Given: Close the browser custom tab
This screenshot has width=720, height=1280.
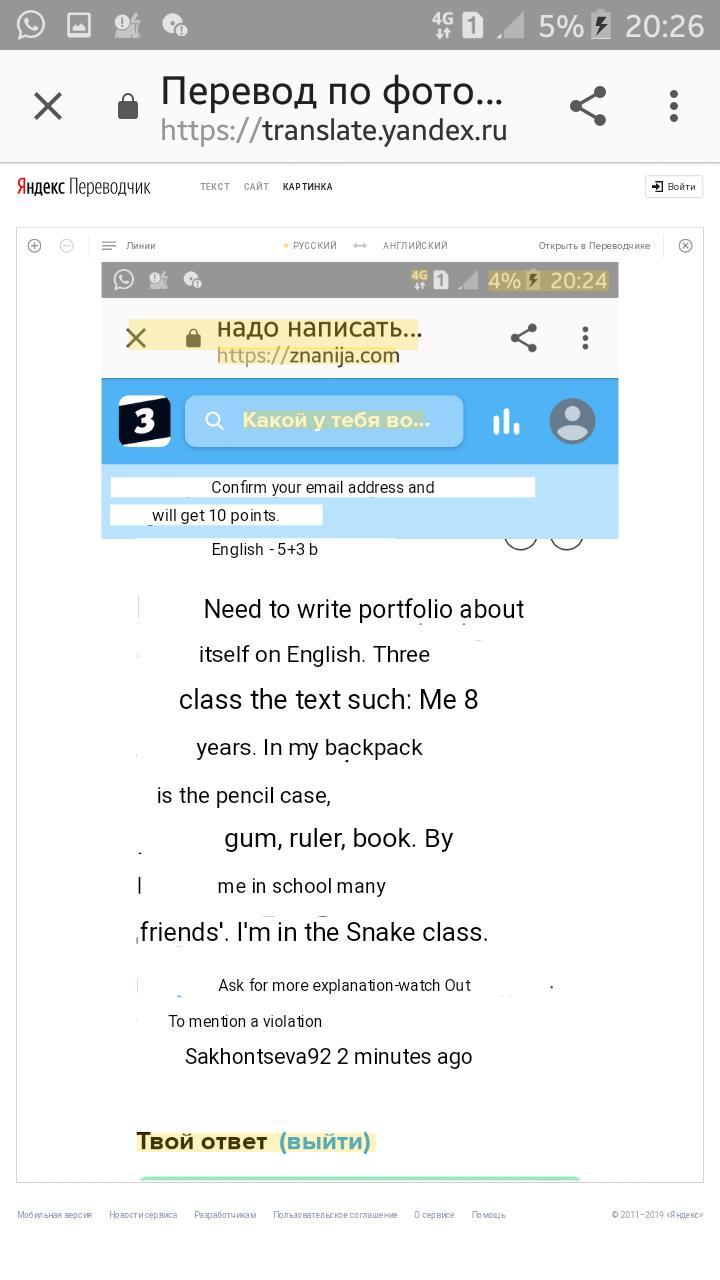Looking at the screenshot, I should [x=48, y=106].
